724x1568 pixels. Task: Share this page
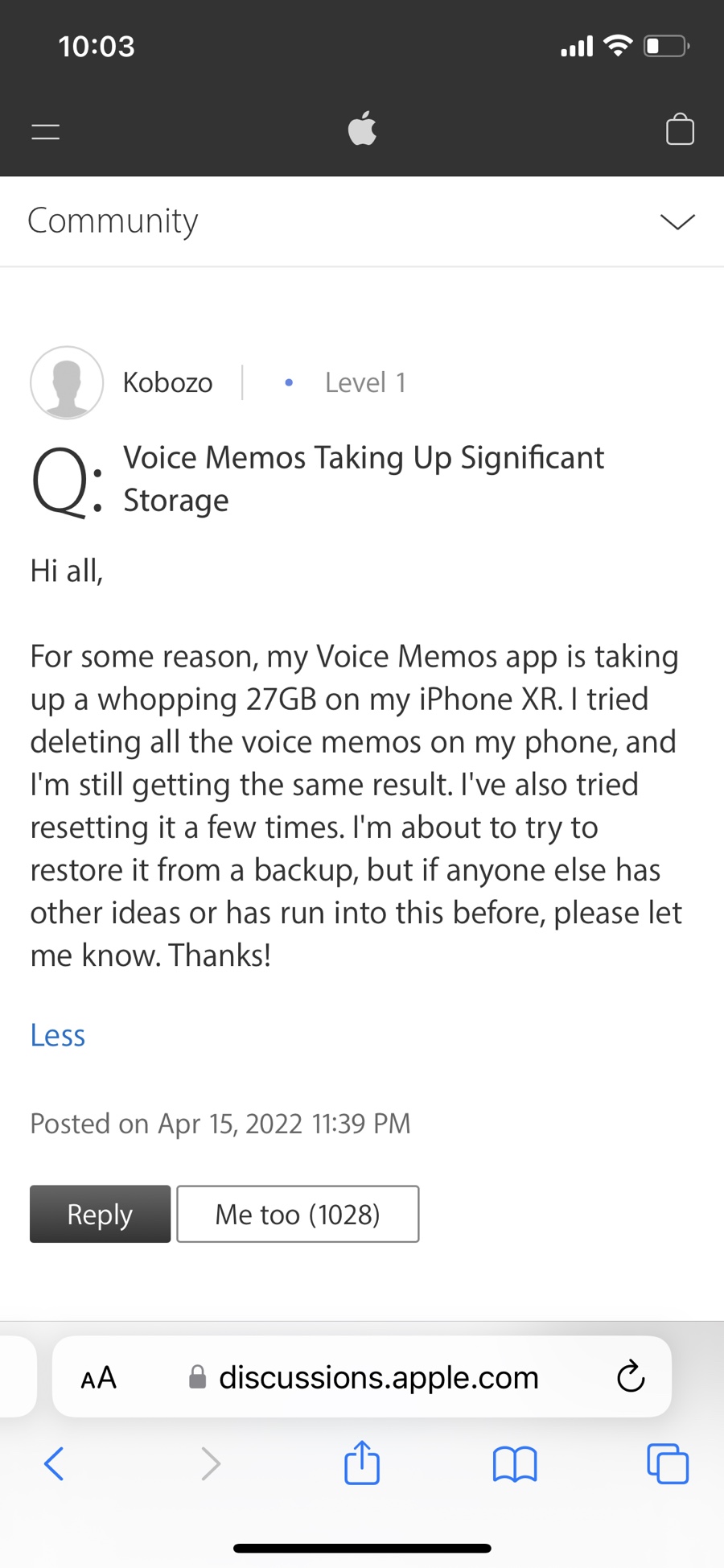pyautogui.click(x=362, y=1462)
